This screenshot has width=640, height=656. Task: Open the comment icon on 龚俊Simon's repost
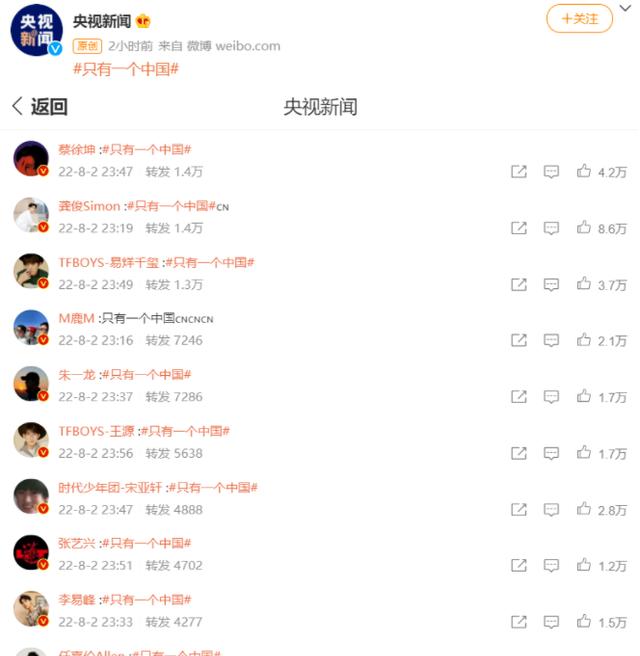(551, 228)
